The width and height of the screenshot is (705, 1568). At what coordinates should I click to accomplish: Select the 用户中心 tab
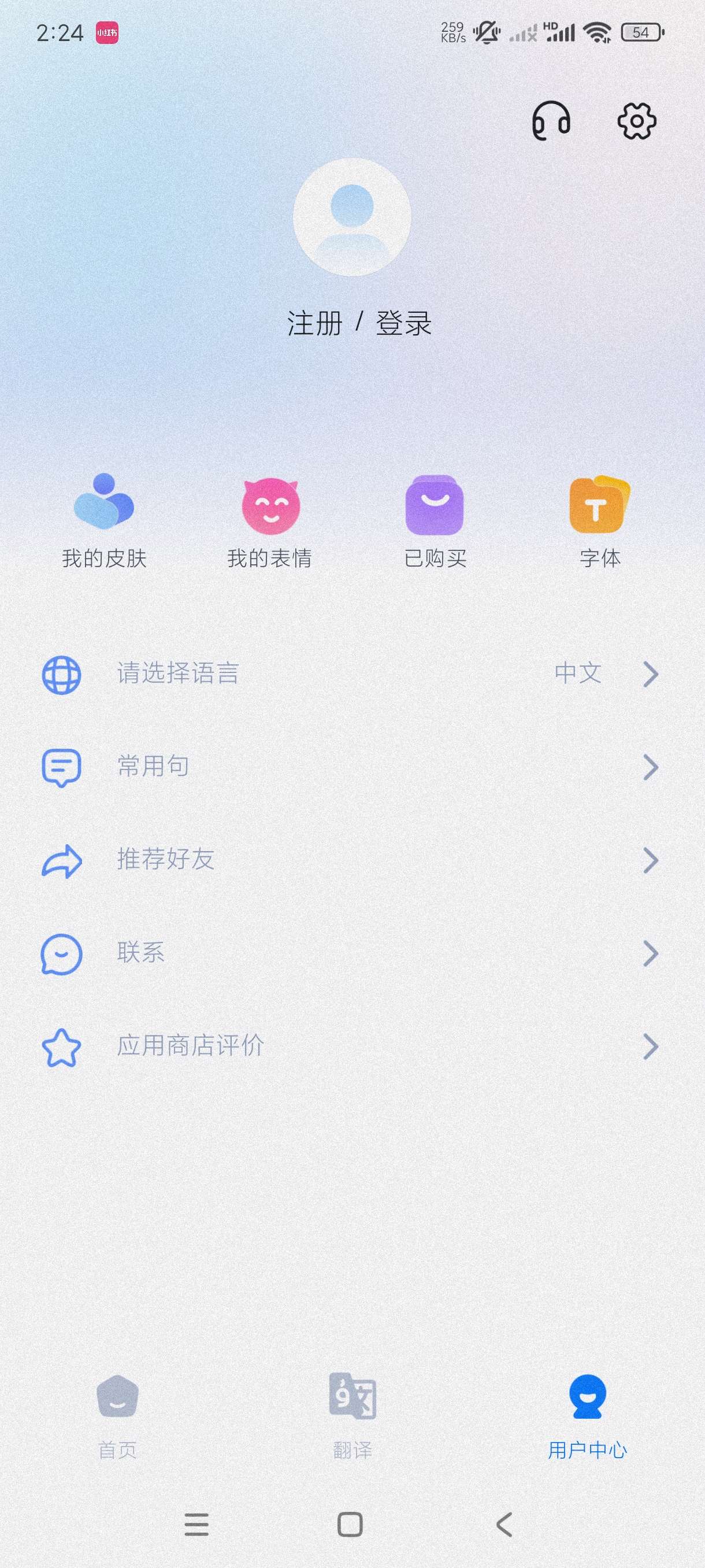[587, 1417]
